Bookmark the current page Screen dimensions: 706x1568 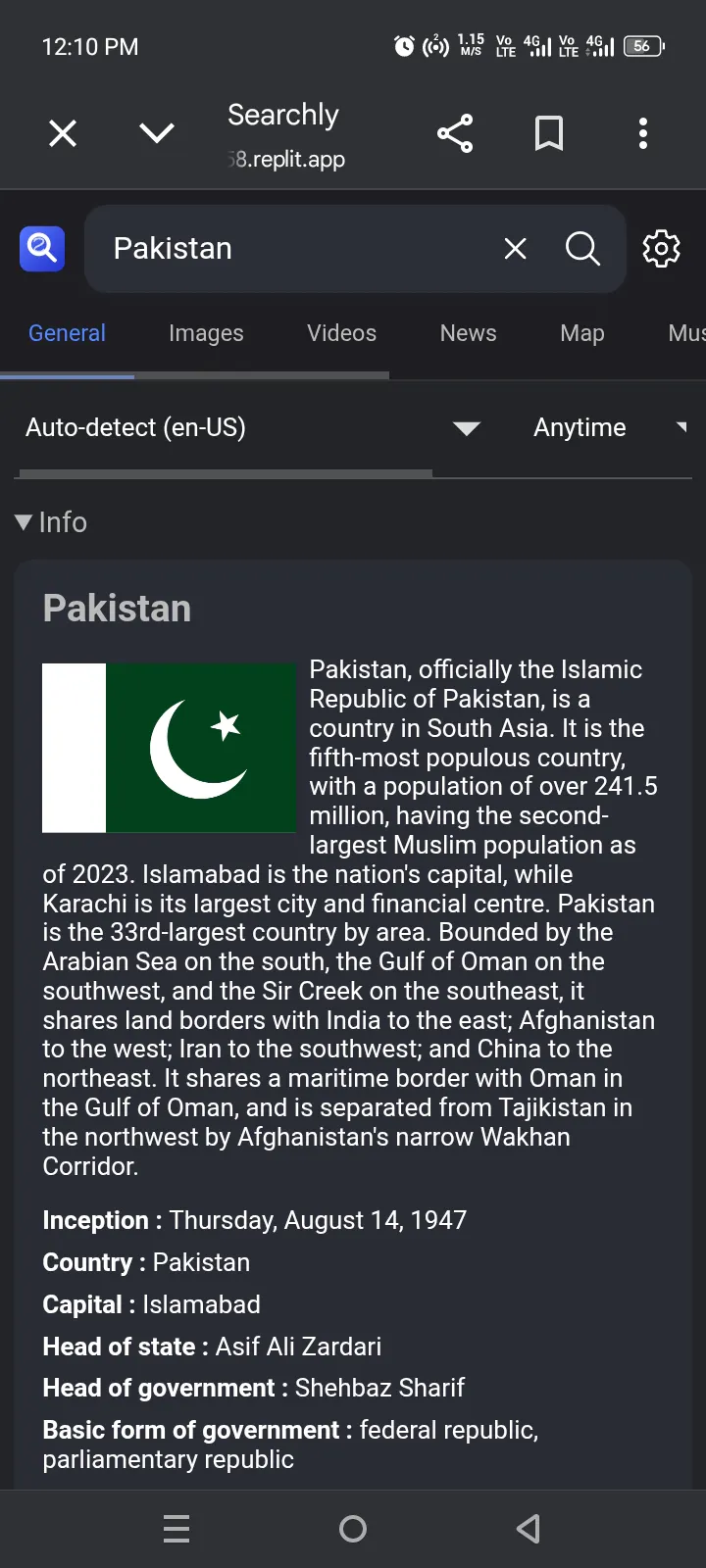pos(549,133)
